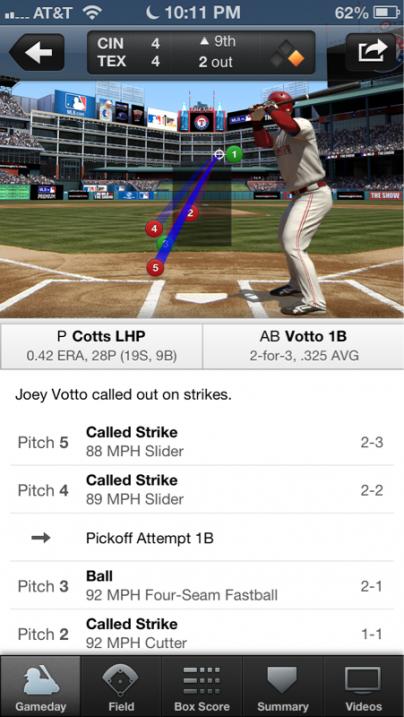Switch to the Gameday tab
Screen dimensions: 404x717
[41, 686]
